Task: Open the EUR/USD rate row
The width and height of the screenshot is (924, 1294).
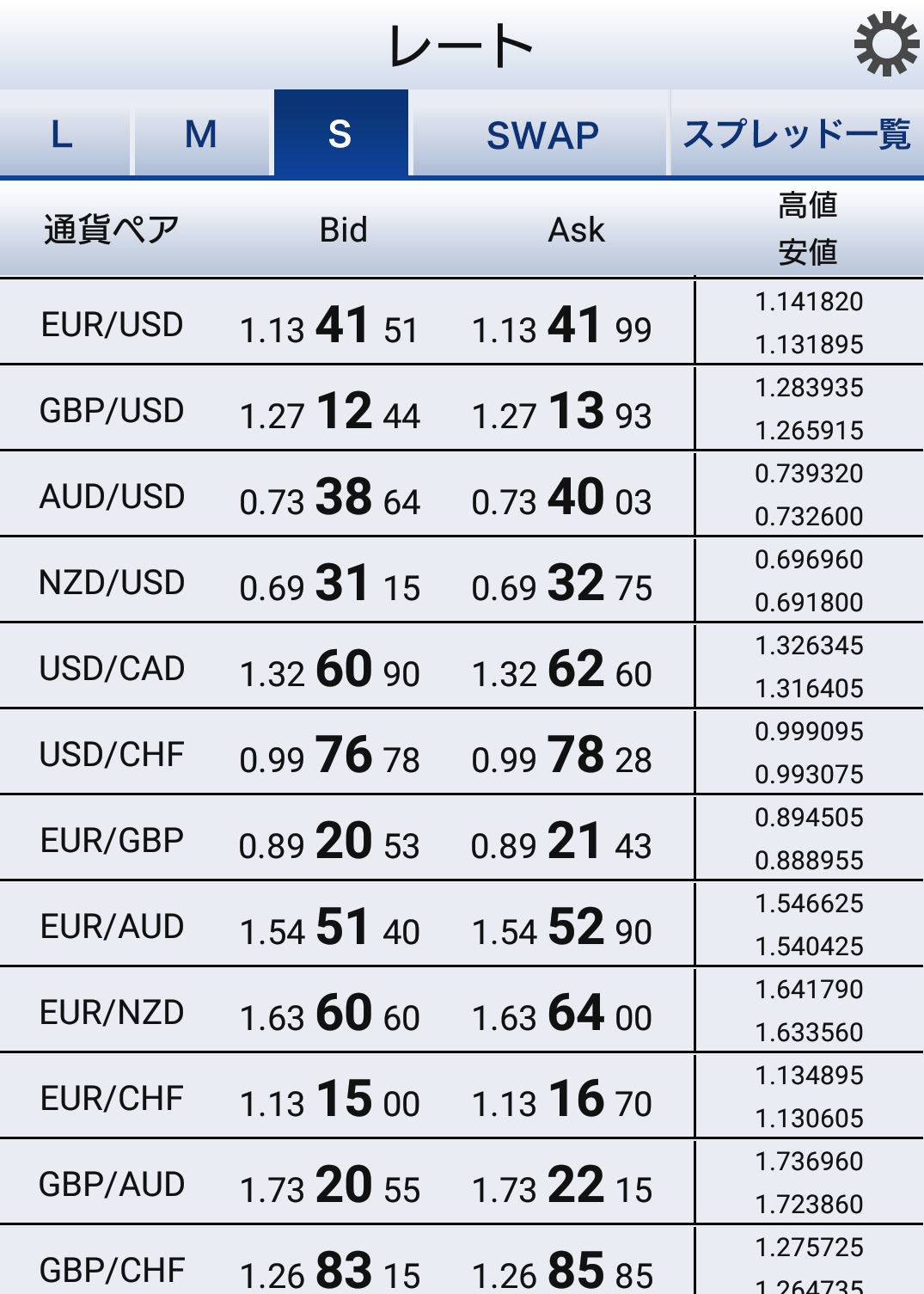Action: point(112,324)
